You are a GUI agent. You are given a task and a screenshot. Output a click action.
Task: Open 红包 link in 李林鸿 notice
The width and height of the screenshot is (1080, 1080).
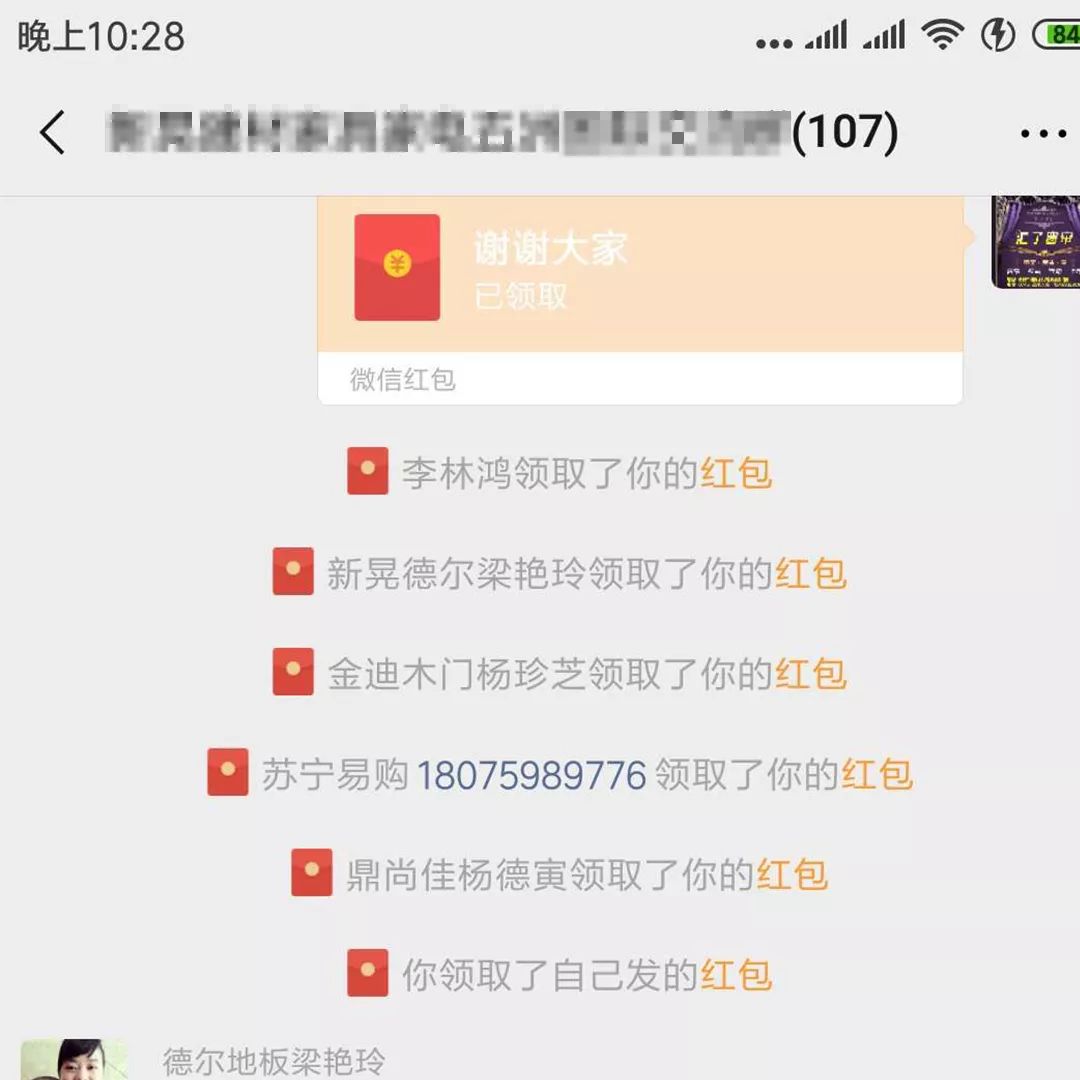coord(736,474)
